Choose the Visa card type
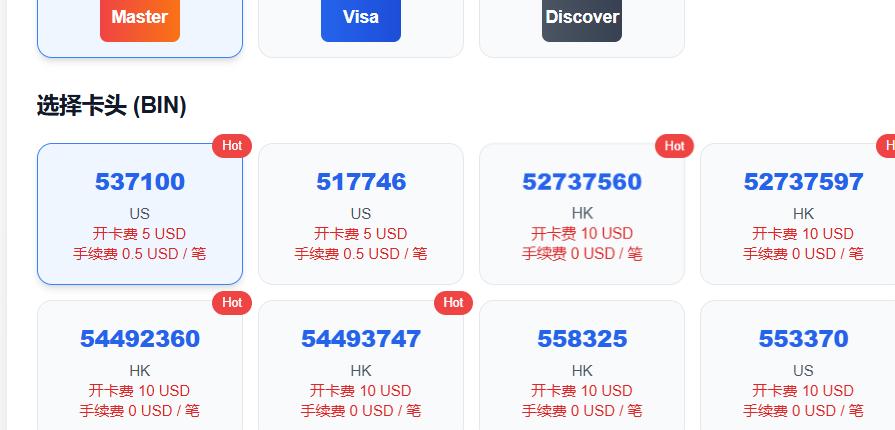The width and height of the screenshot is (895, 430). pos(360,20)
